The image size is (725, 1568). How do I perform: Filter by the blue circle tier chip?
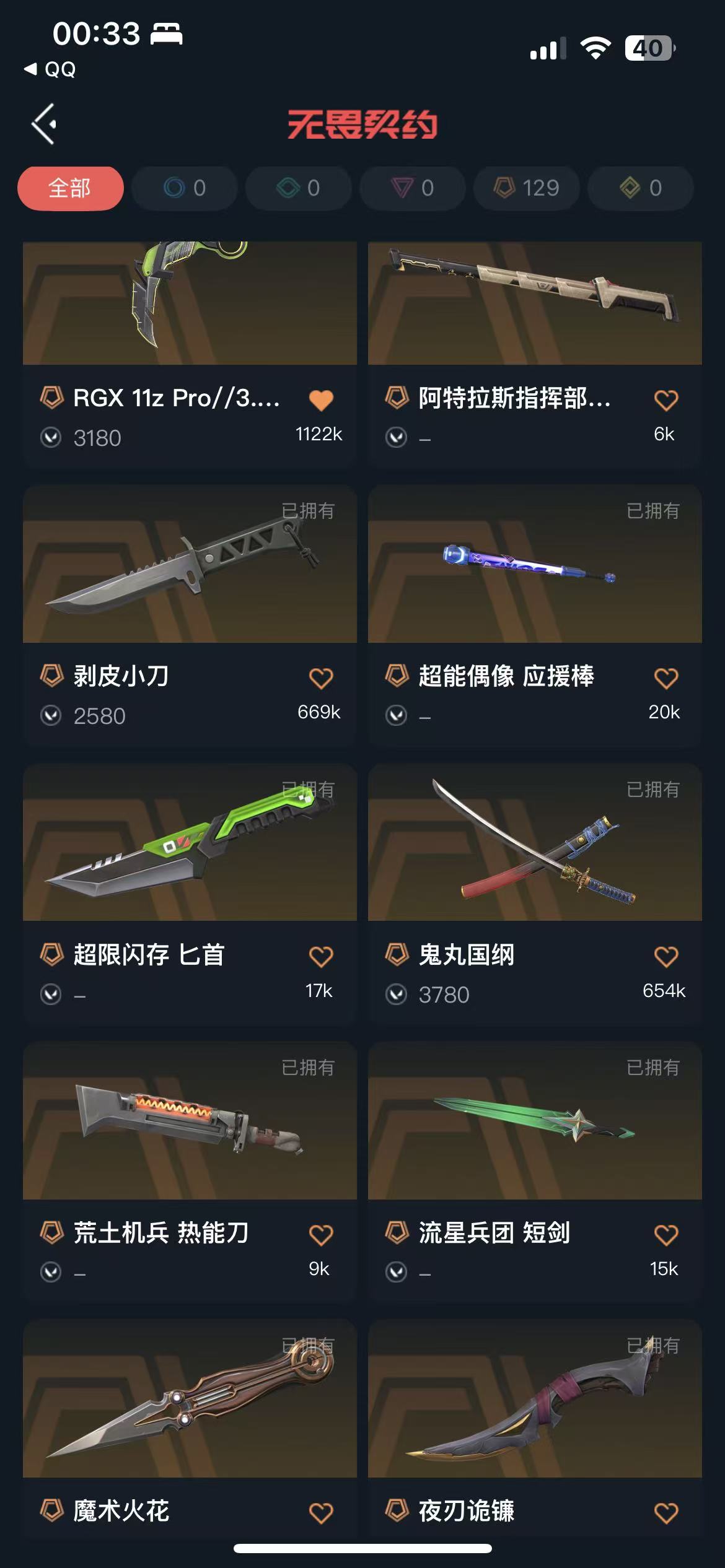click(x=185, y=188)
